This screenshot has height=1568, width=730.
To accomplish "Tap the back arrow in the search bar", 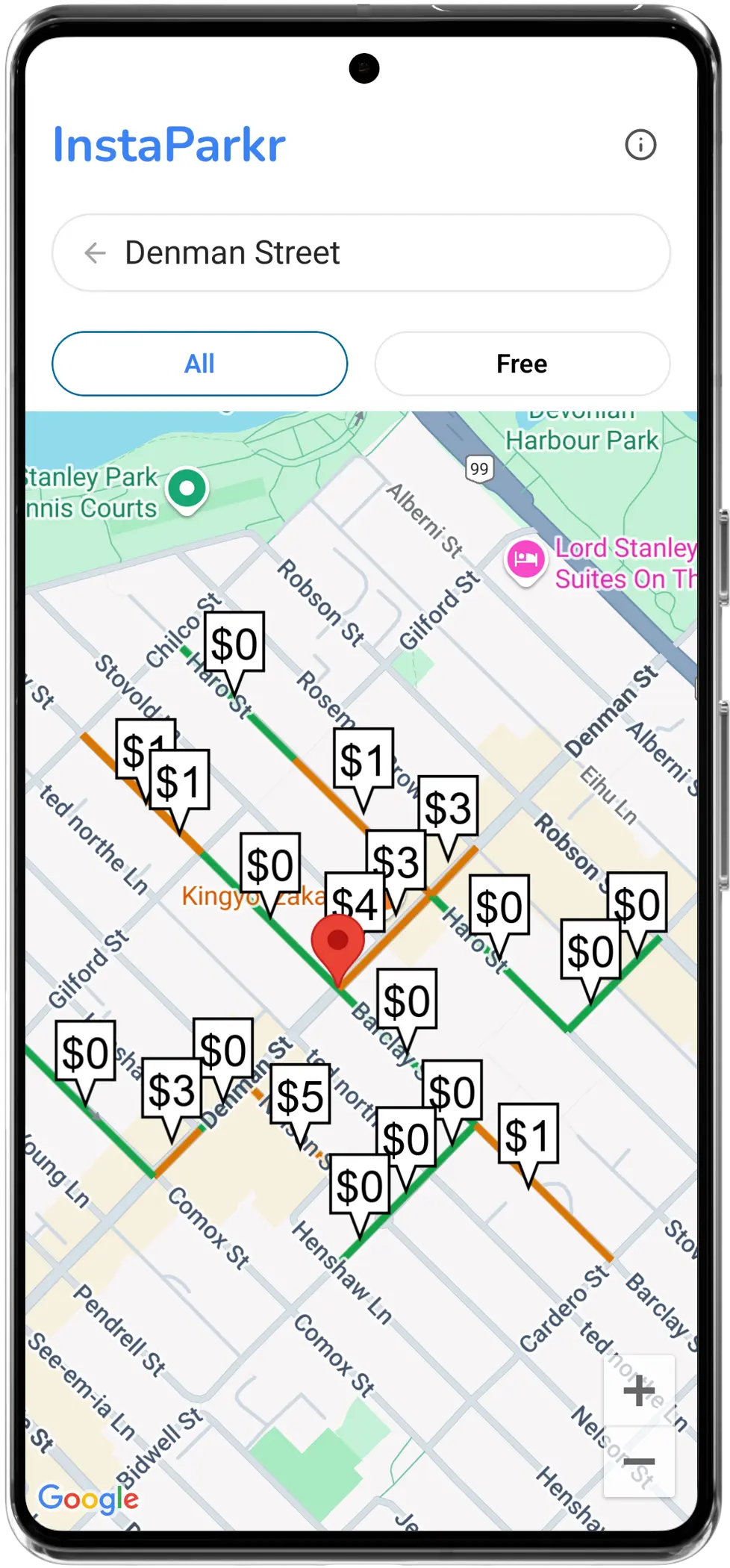I will click(95, 252).
